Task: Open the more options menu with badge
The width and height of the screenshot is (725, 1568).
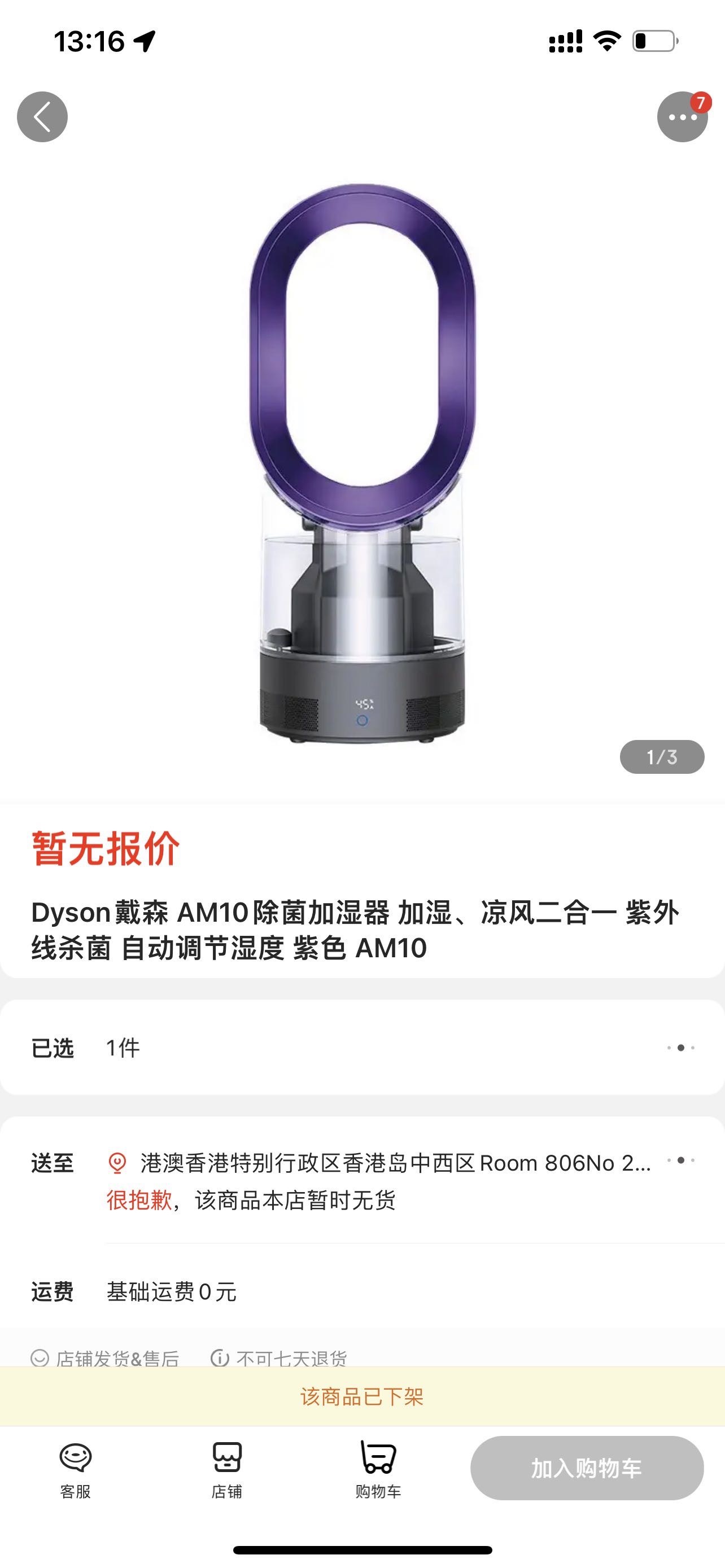Action: click(682, 117)
